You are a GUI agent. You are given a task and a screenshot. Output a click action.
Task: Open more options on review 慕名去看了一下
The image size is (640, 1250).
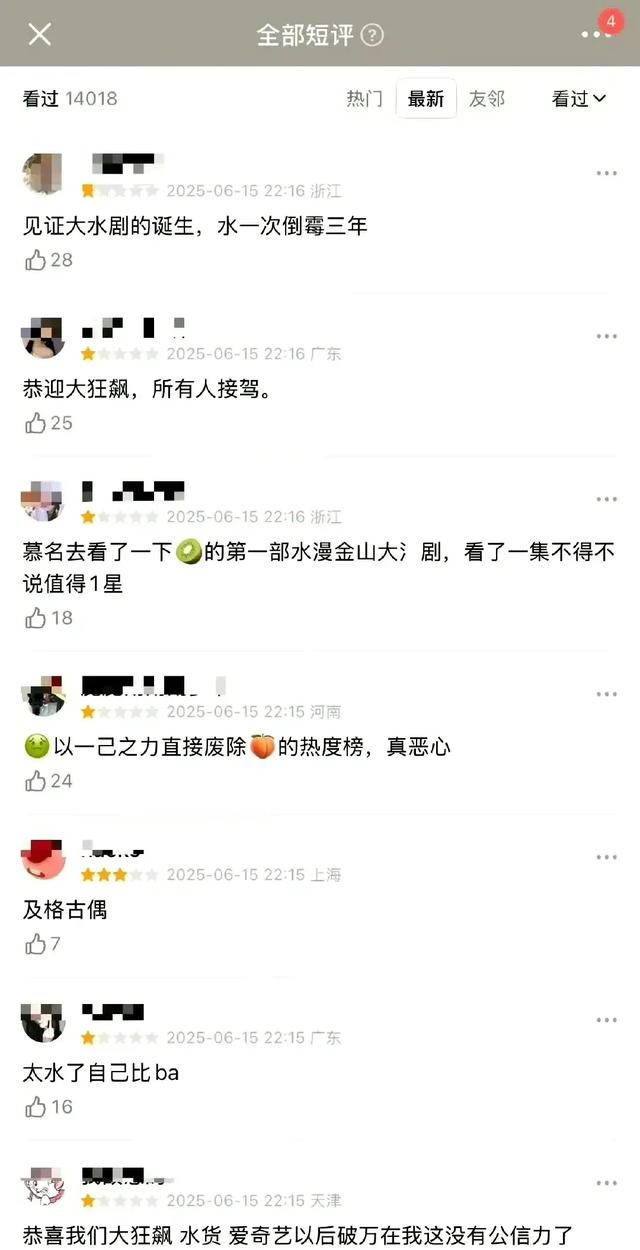pos(606,499)
